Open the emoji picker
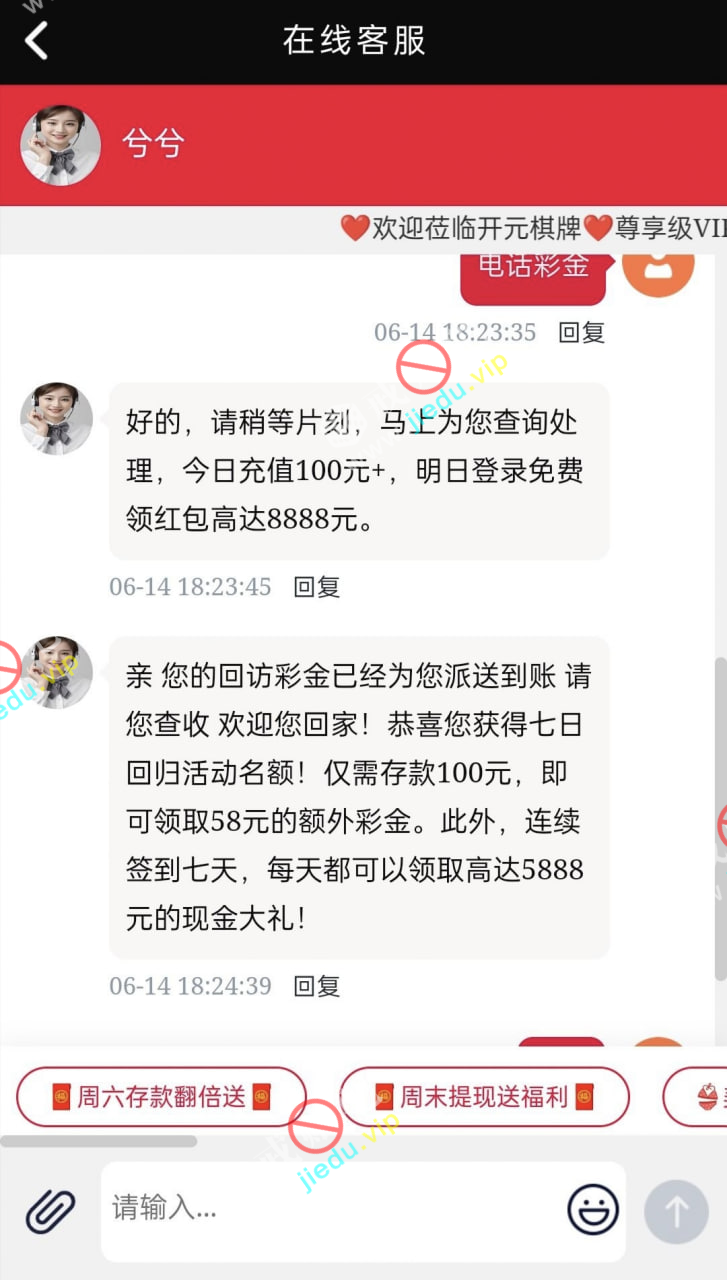Image resolution: width=727 pixels, height=1280 pixels. tap(593, 1210)
